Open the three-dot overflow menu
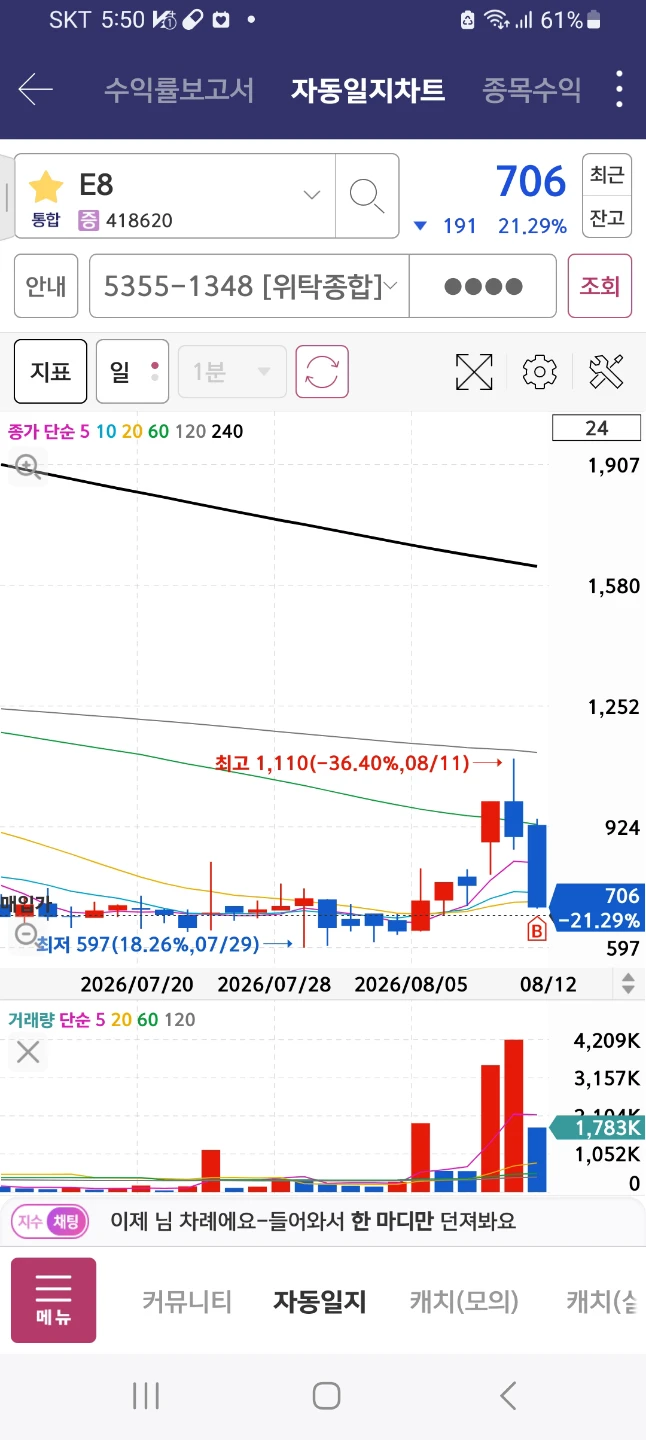646x1440 pixels. 620,90
